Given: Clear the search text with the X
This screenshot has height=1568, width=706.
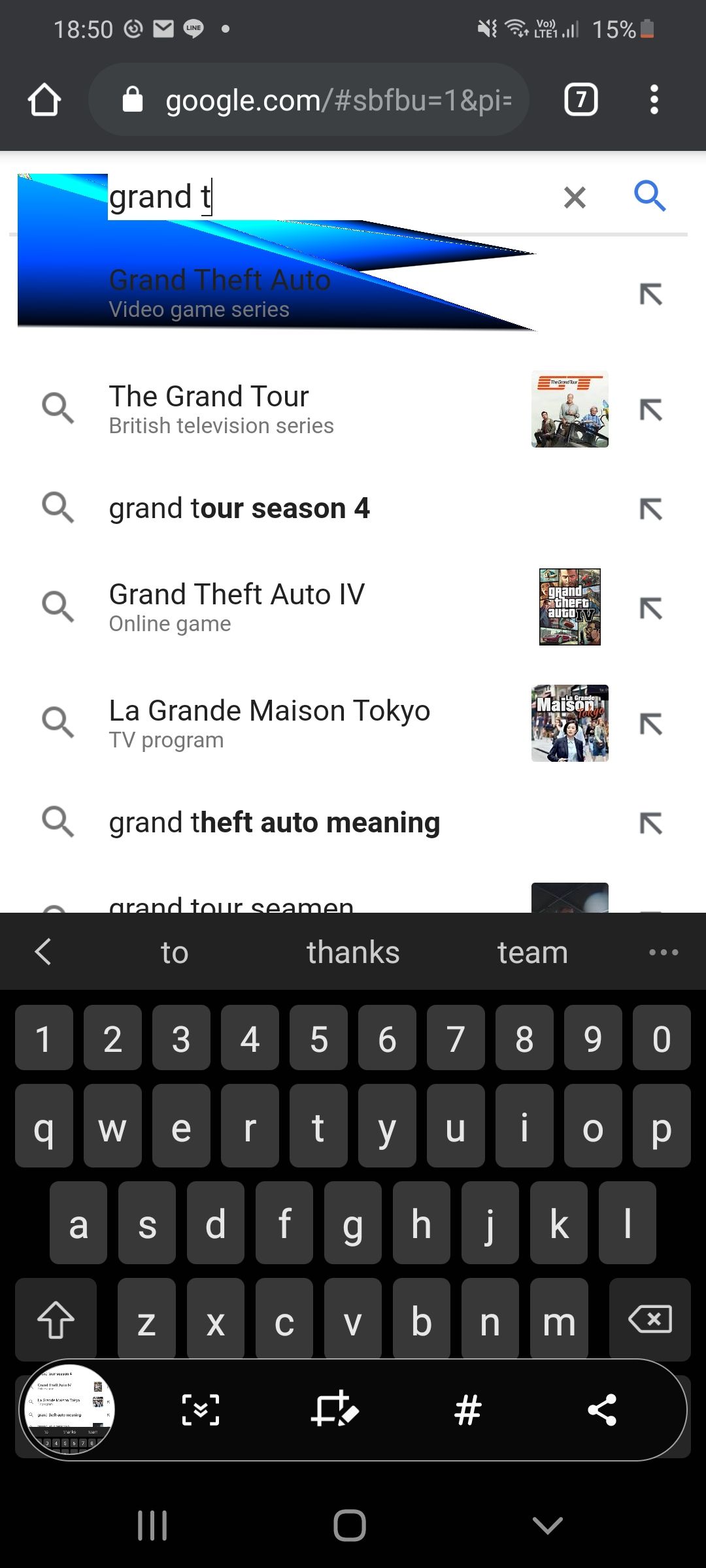Looking at the screenshot, I should tap(575, 197).
